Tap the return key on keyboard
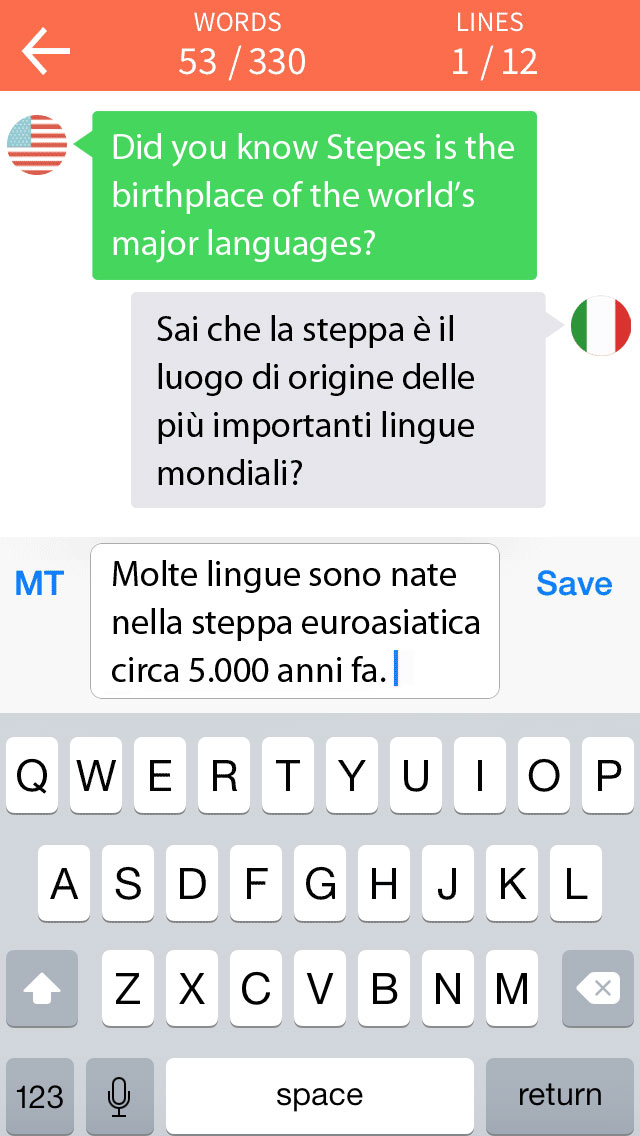Screen dimensions: 640x1136 point(559,1095)
